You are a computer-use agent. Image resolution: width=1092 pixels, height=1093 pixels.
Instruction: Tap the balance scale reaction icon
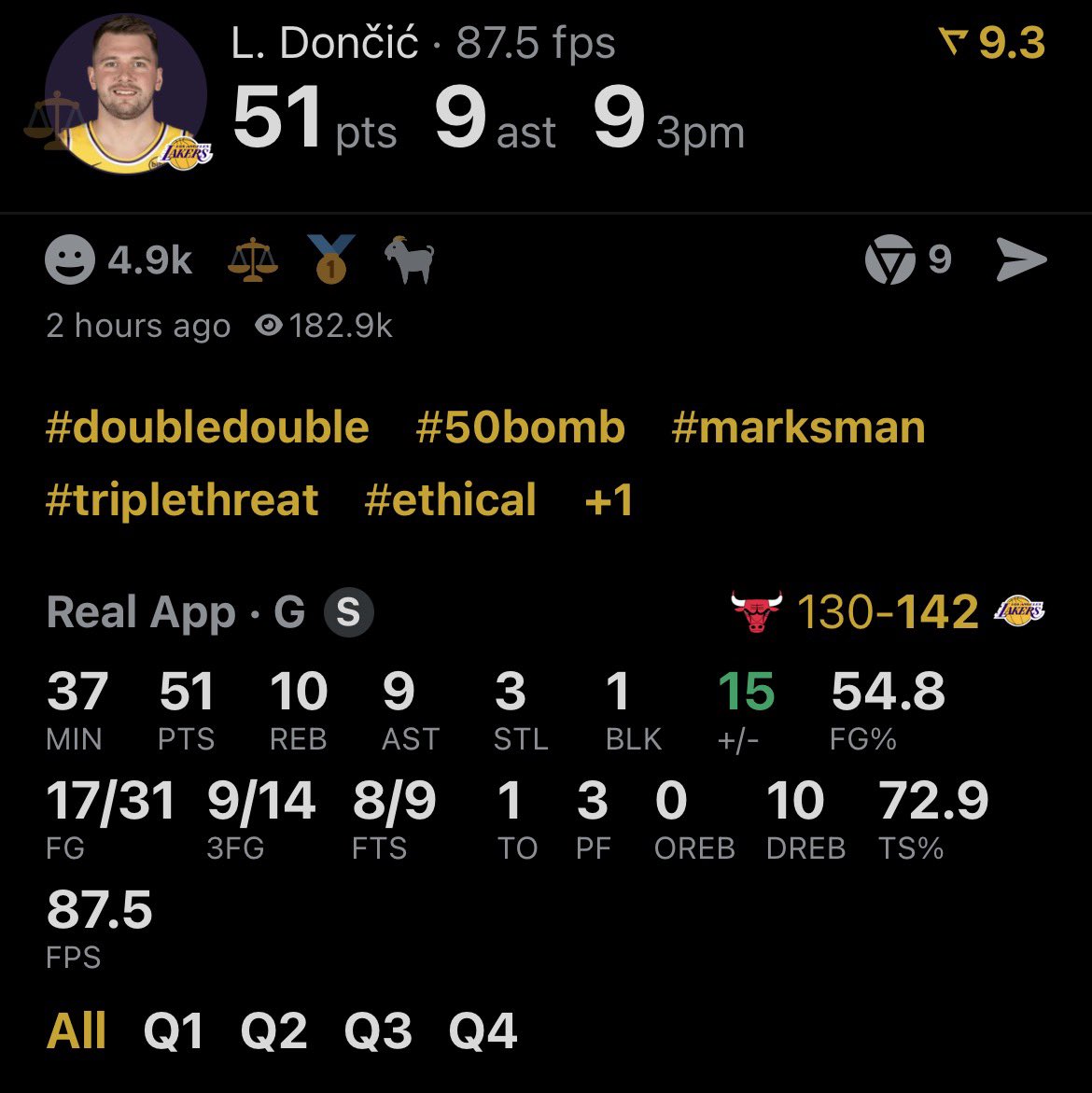253,259
